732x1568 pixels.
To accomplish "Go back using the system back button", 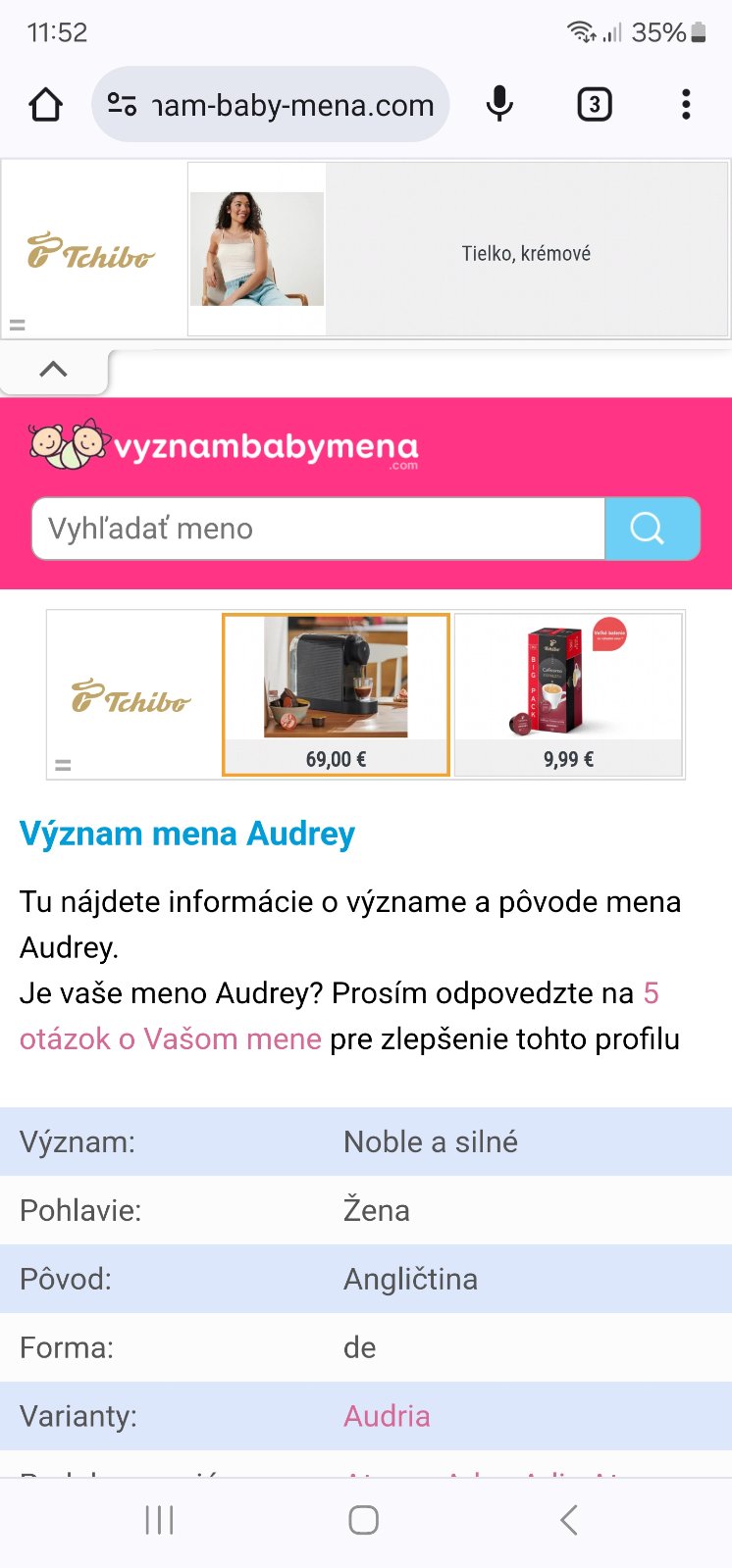I will 569,1520.
